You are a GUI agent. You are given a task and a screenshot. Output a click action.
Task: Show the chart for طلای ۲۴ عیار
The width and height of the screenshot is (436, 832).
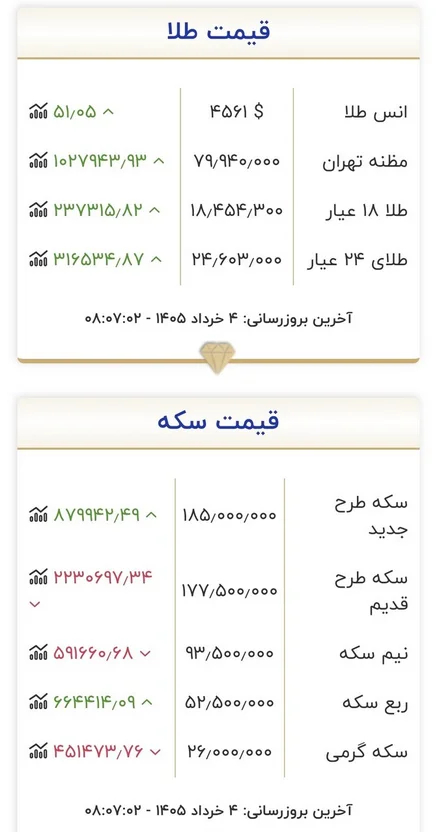click(38, 259)
